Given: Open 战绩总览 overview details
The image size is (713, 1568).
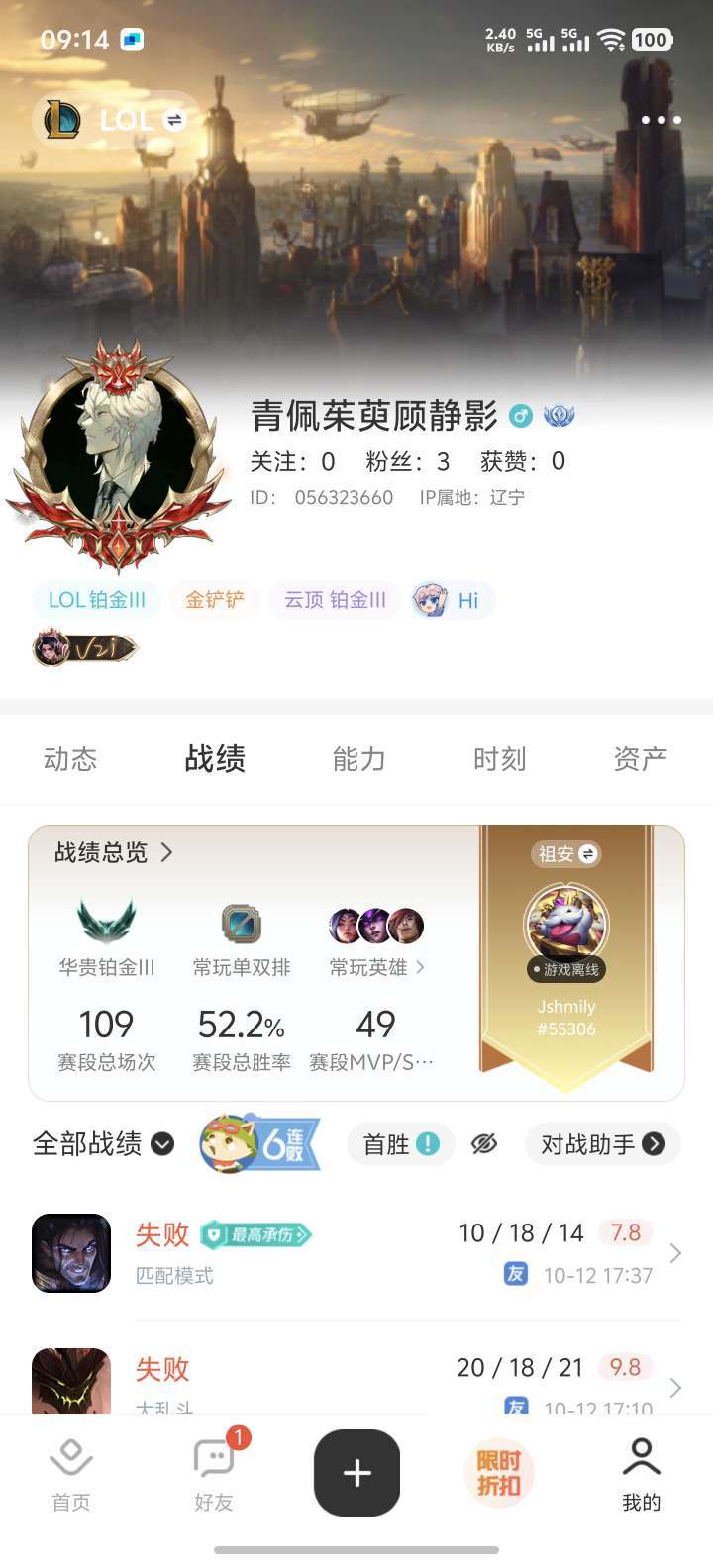Looking at the screenshot, I should point(114,852).
